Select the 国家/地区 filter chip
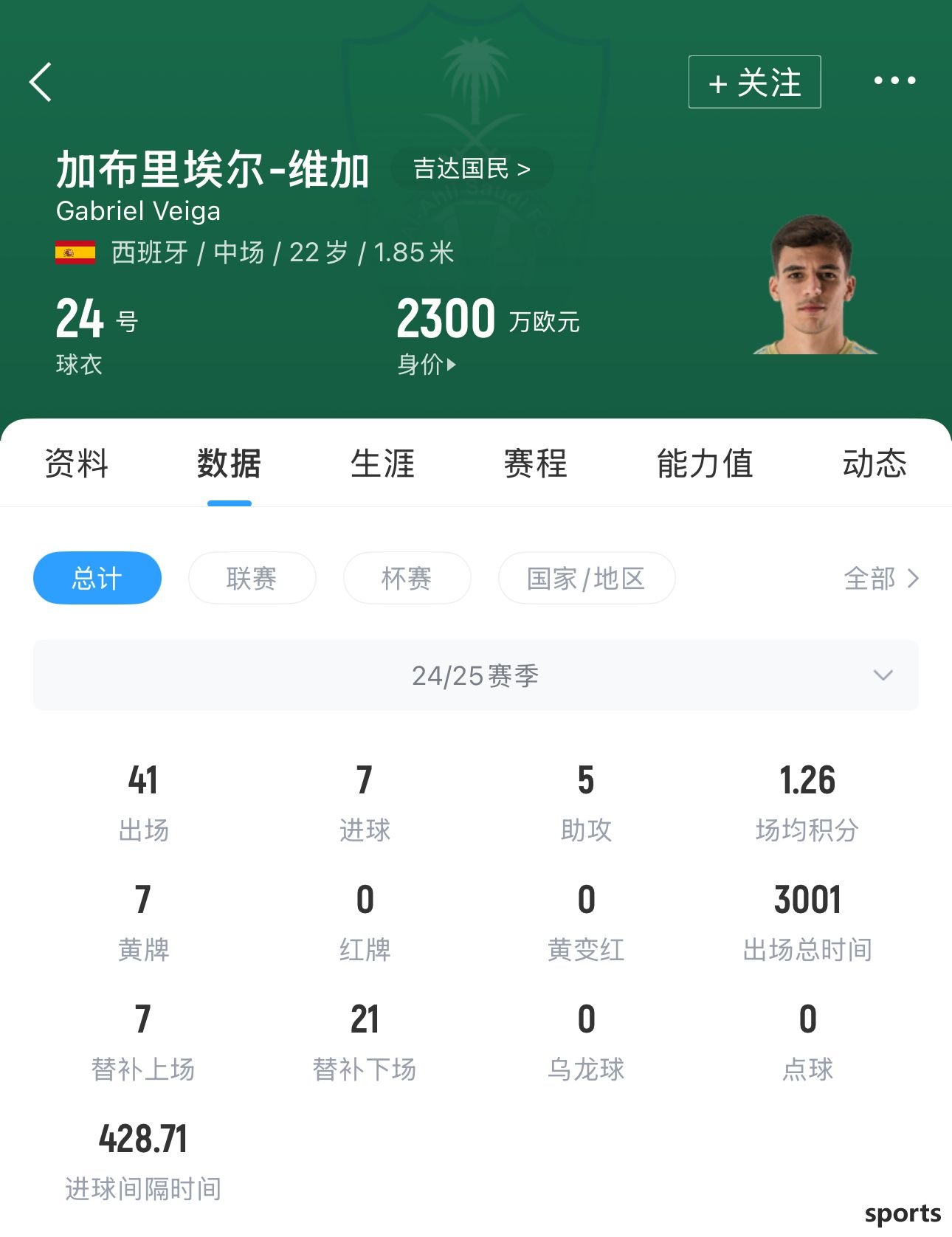 [x=587, y=578]
